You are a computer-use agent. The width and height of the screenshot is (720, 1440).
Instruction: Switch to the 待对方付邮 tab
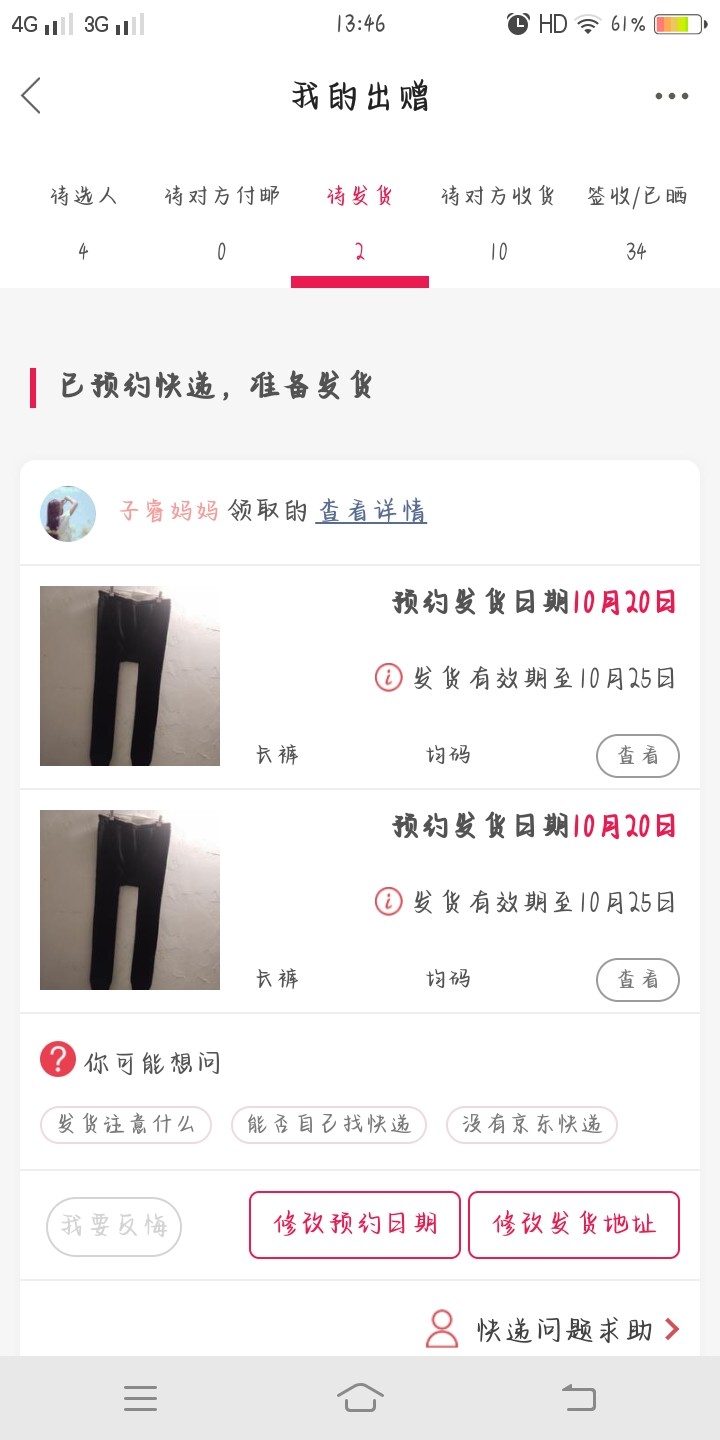(x=221, y=221)
